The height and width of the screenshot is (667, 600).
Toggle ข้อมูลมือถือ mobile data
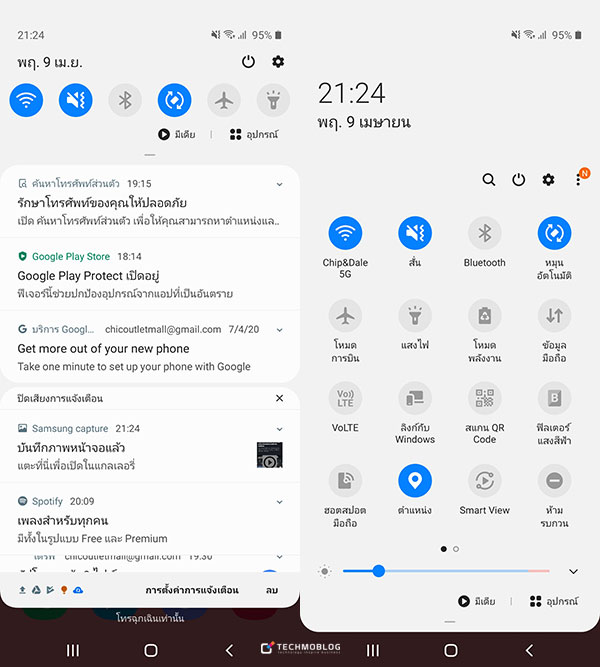[x=554, y=316]
